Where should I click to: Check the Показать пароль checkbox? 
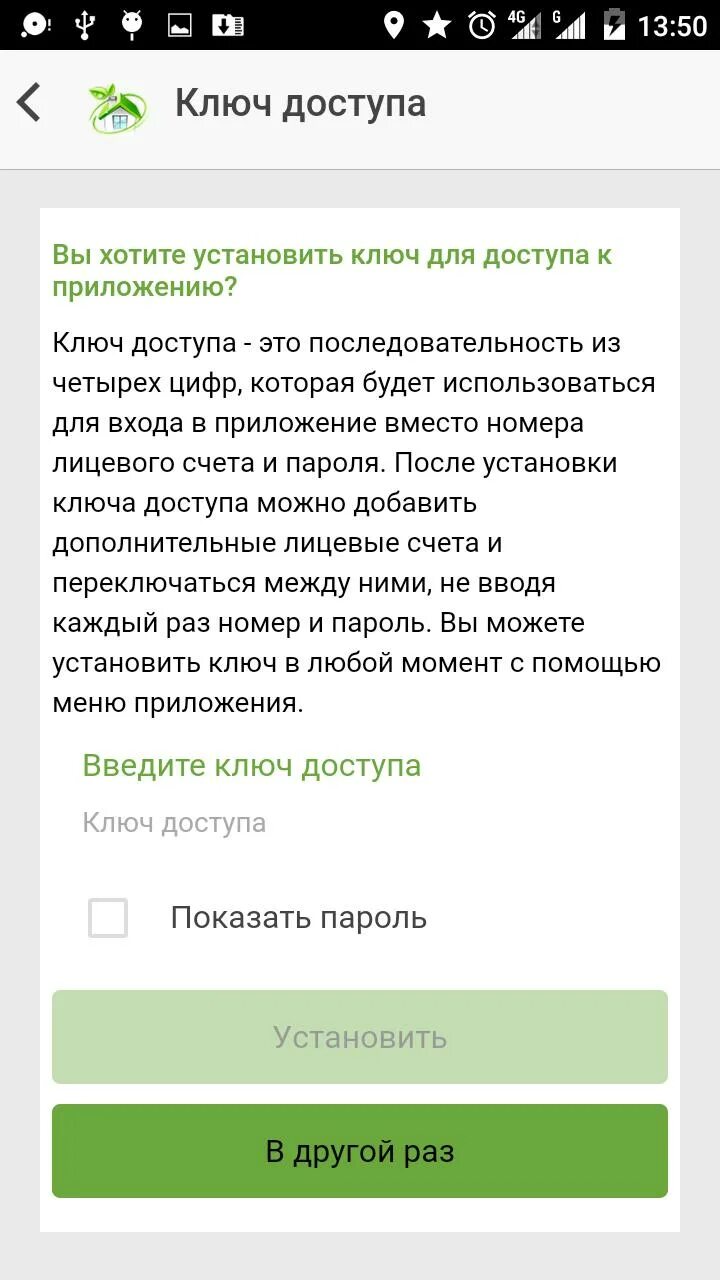(108, 918)
